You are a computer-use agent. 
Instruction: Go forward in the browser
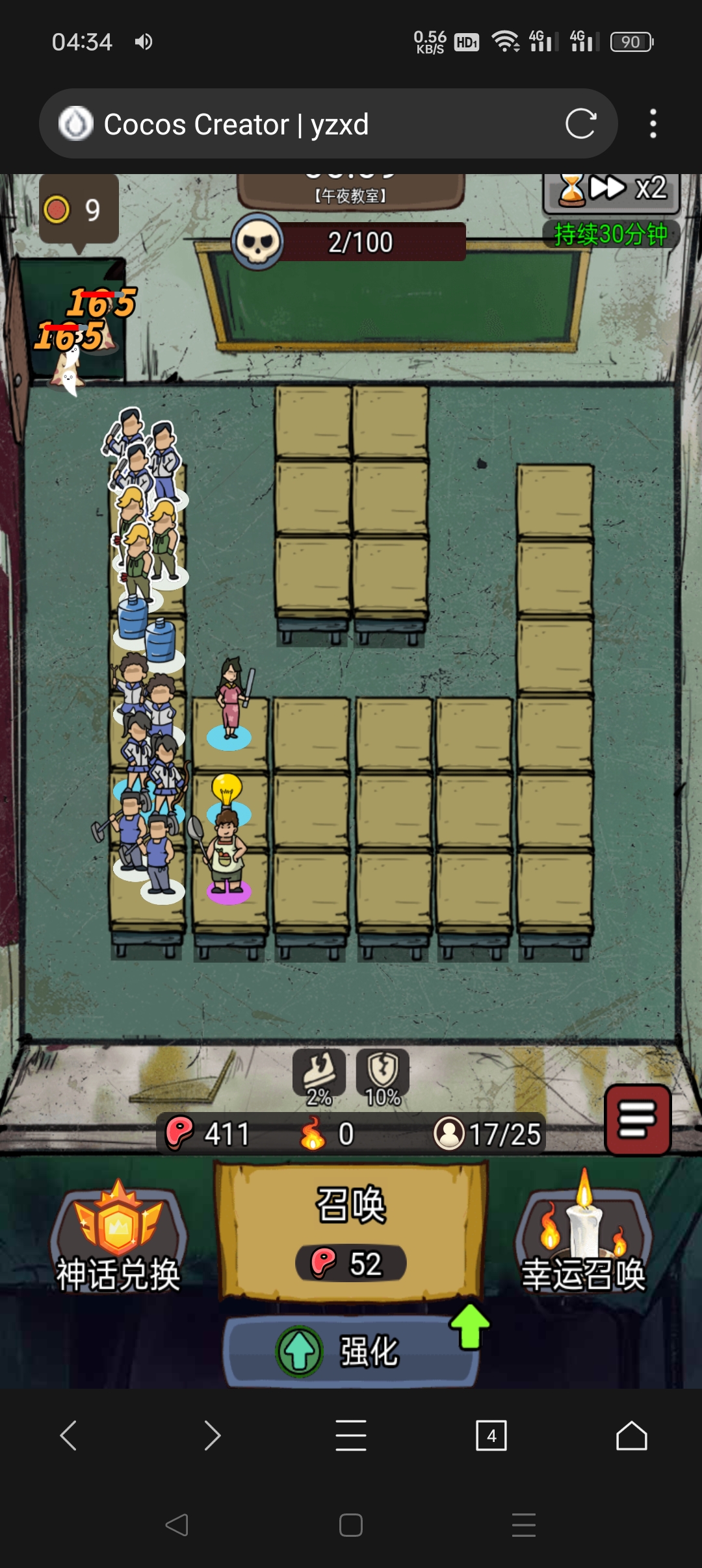pyautogui.click(x=212, y=1435)
